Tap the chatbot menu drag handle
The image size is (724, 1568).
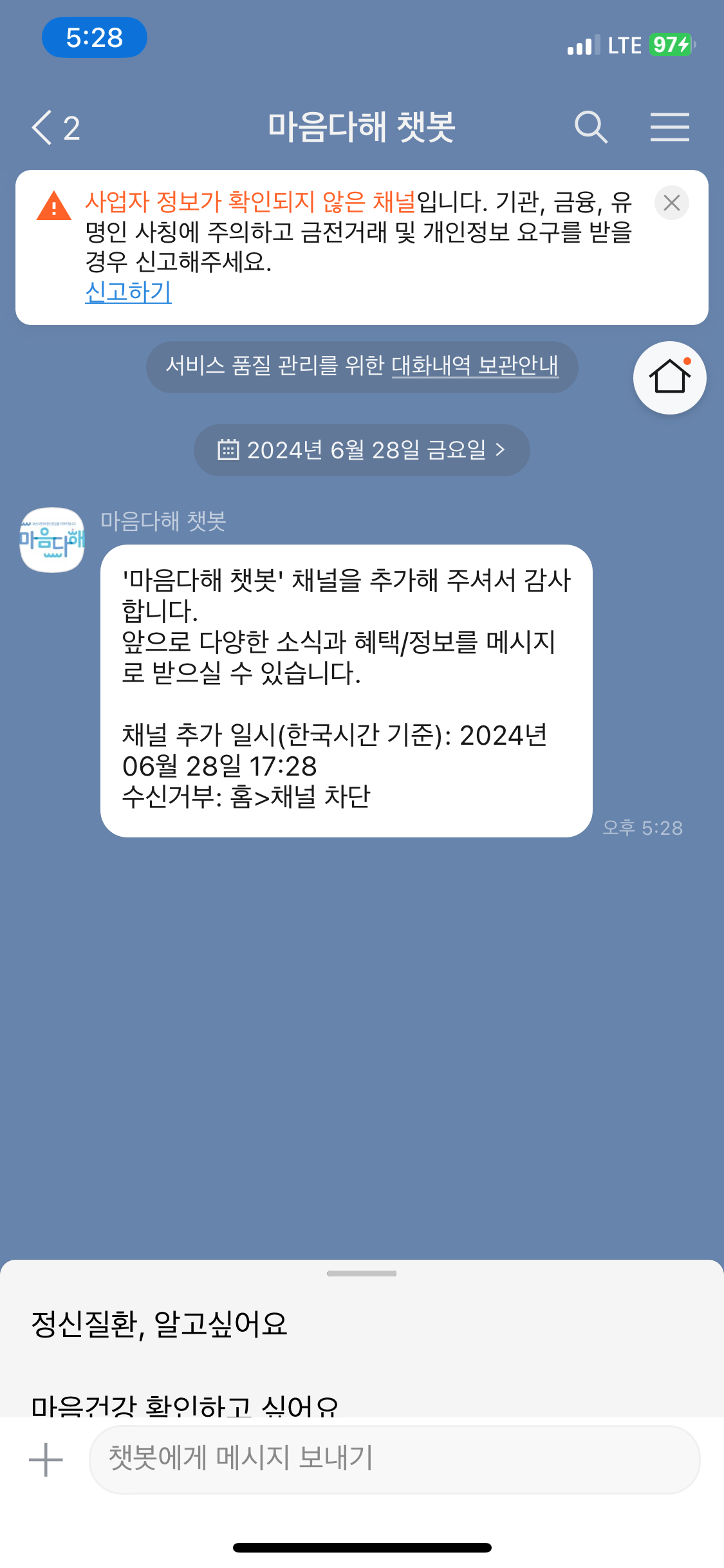click(362, 1273)
